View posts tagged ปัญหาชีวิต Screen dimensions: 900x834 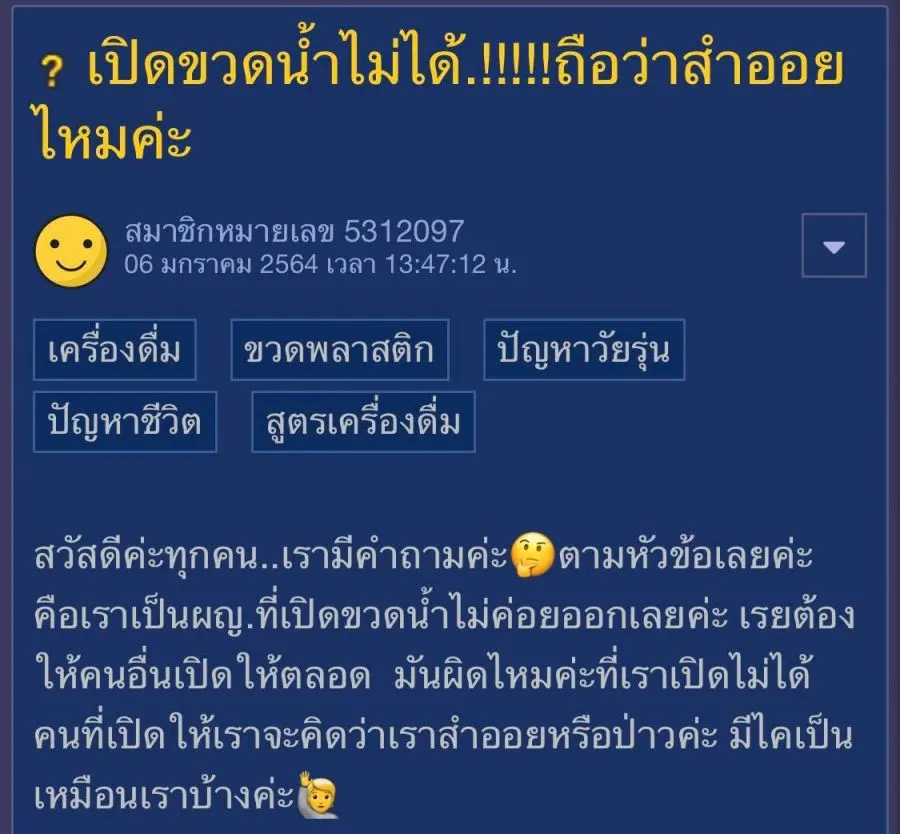coord(125,422)
